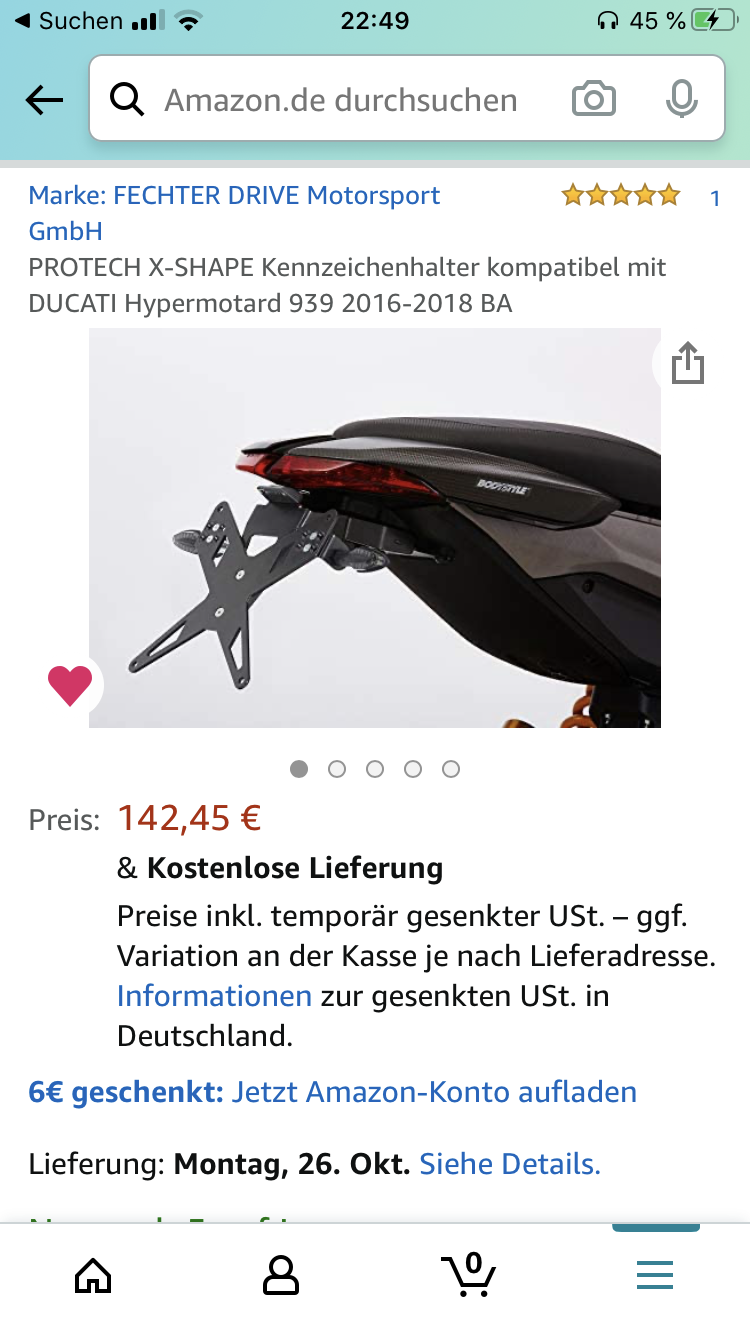Open Siehe Details delivery link
The height and width of the screenshot is (1334, 750).
[510, 1164]
